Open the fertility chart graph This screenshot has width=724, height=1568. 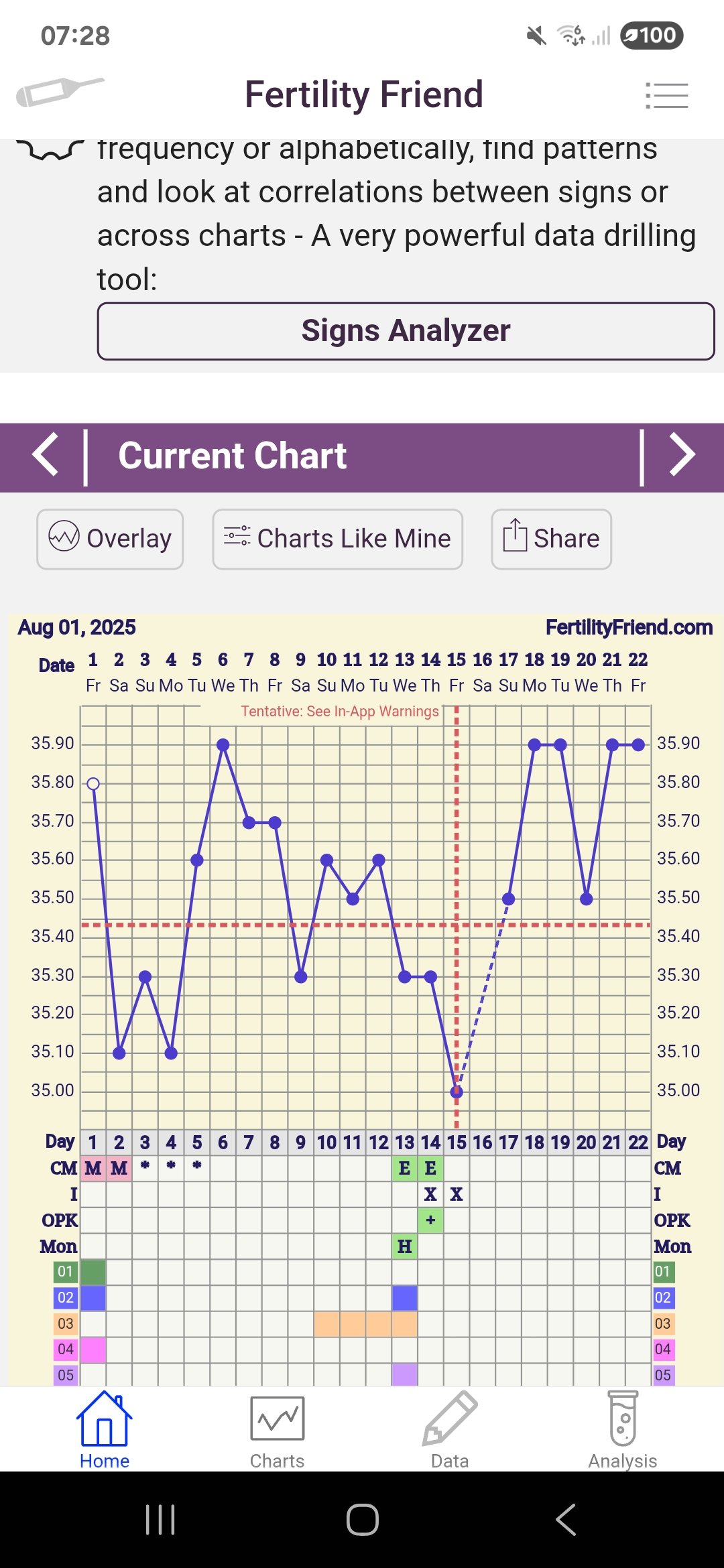365,918
